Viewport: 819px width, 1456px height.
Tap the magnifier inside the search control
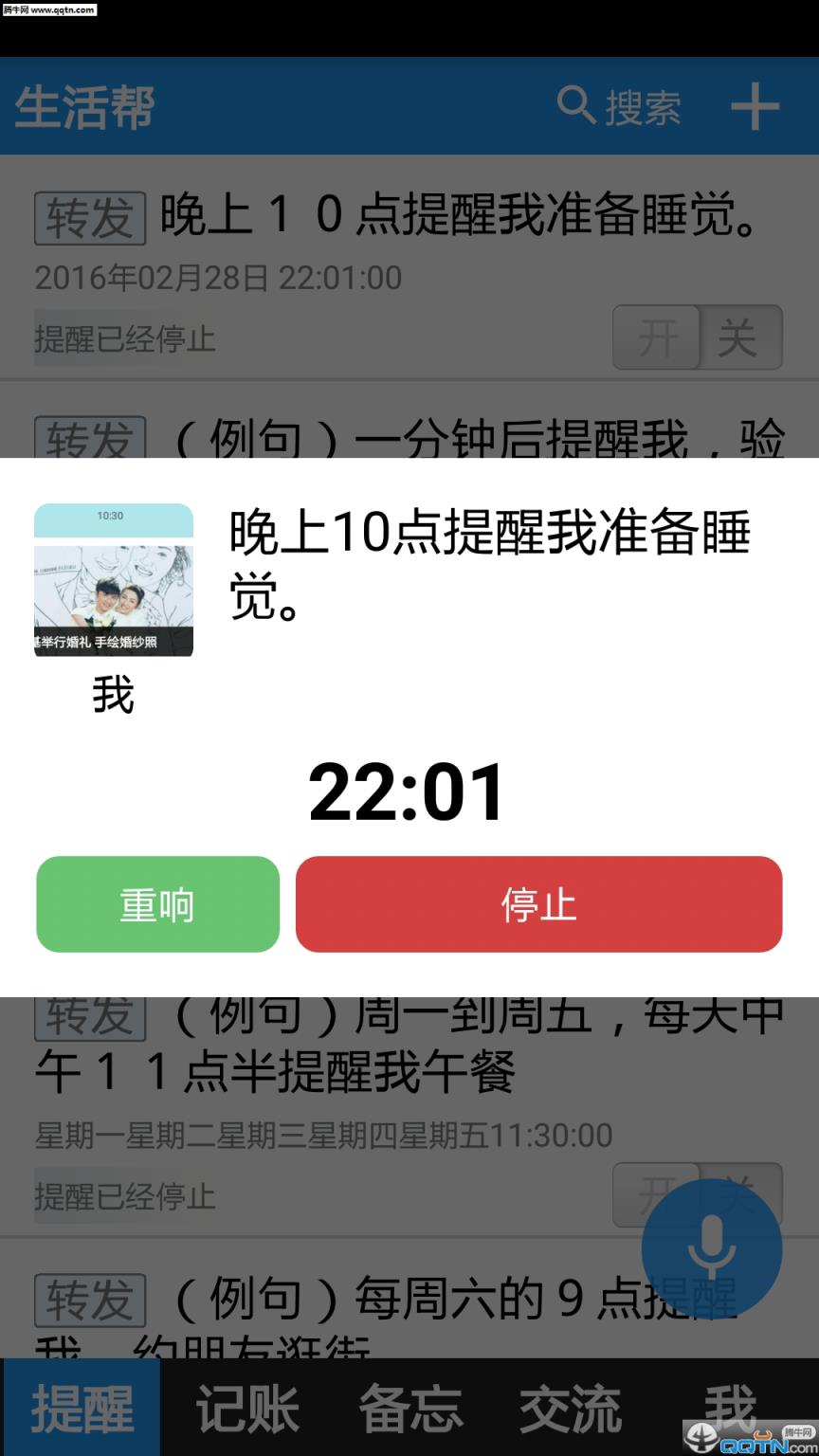coord(576,106)
